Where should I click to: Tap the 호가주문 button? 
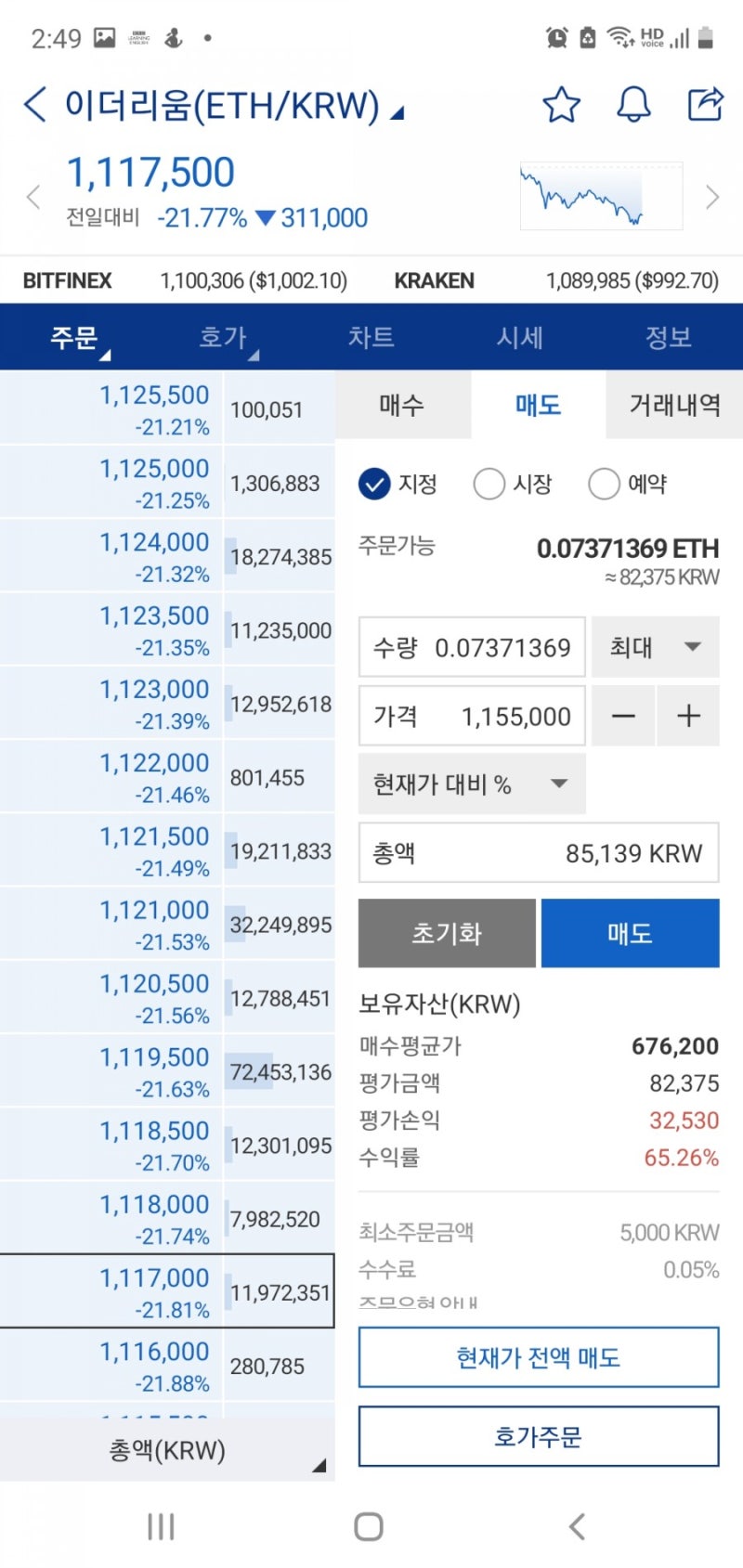[538, 1436]
